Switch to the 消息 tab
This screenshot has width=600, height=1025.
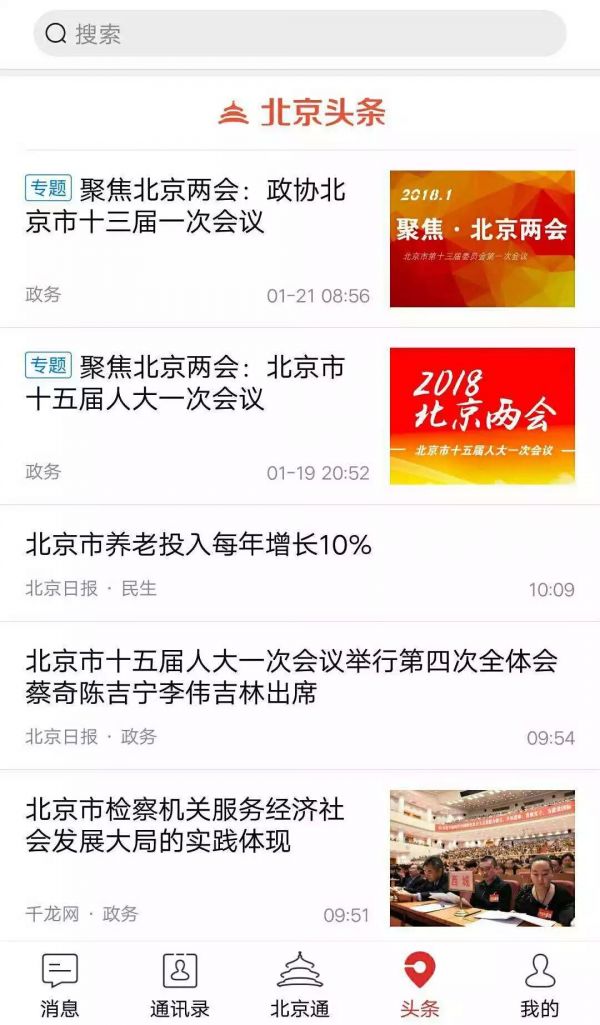tap(60, 984)
